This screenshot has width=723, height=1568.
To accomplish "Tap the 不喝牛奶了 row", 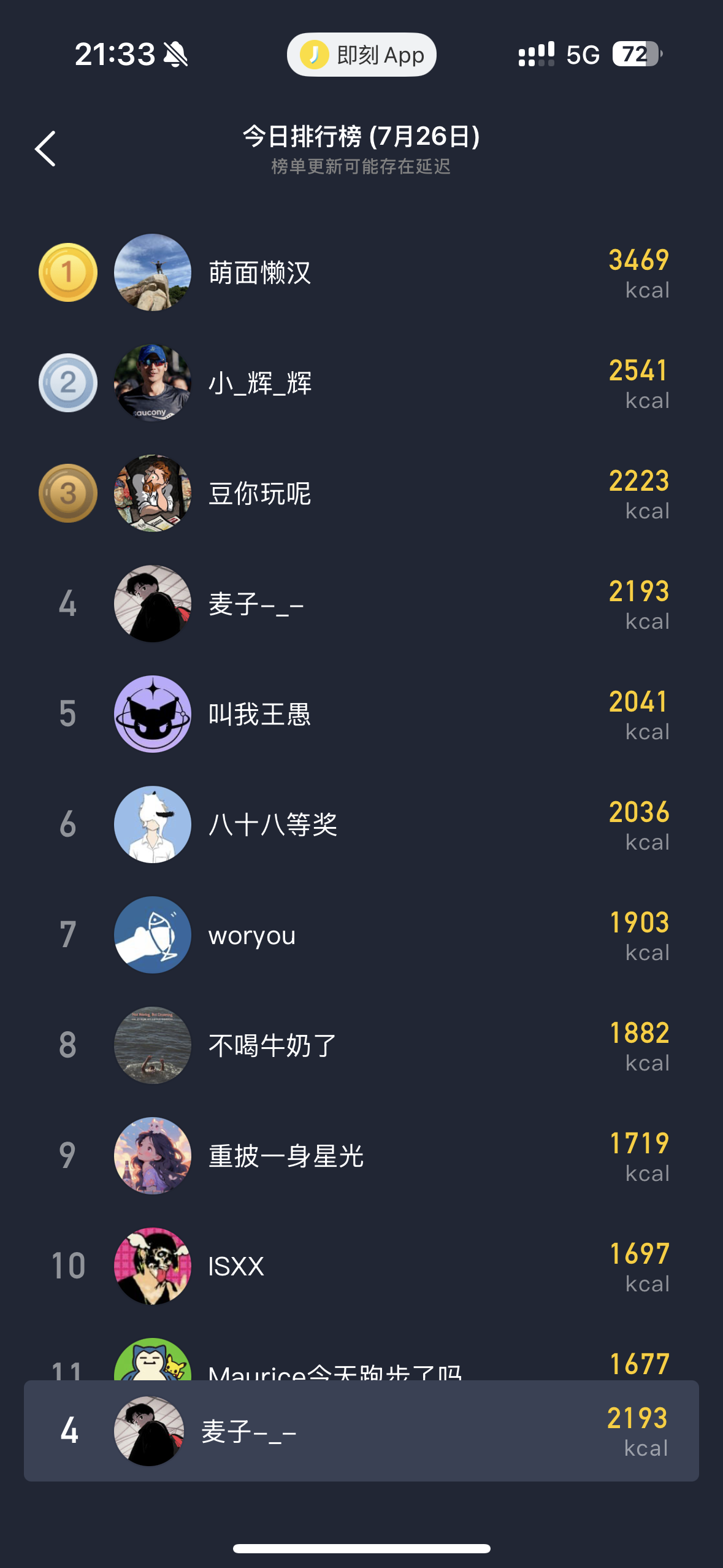I will click(x=361, y=1045).
